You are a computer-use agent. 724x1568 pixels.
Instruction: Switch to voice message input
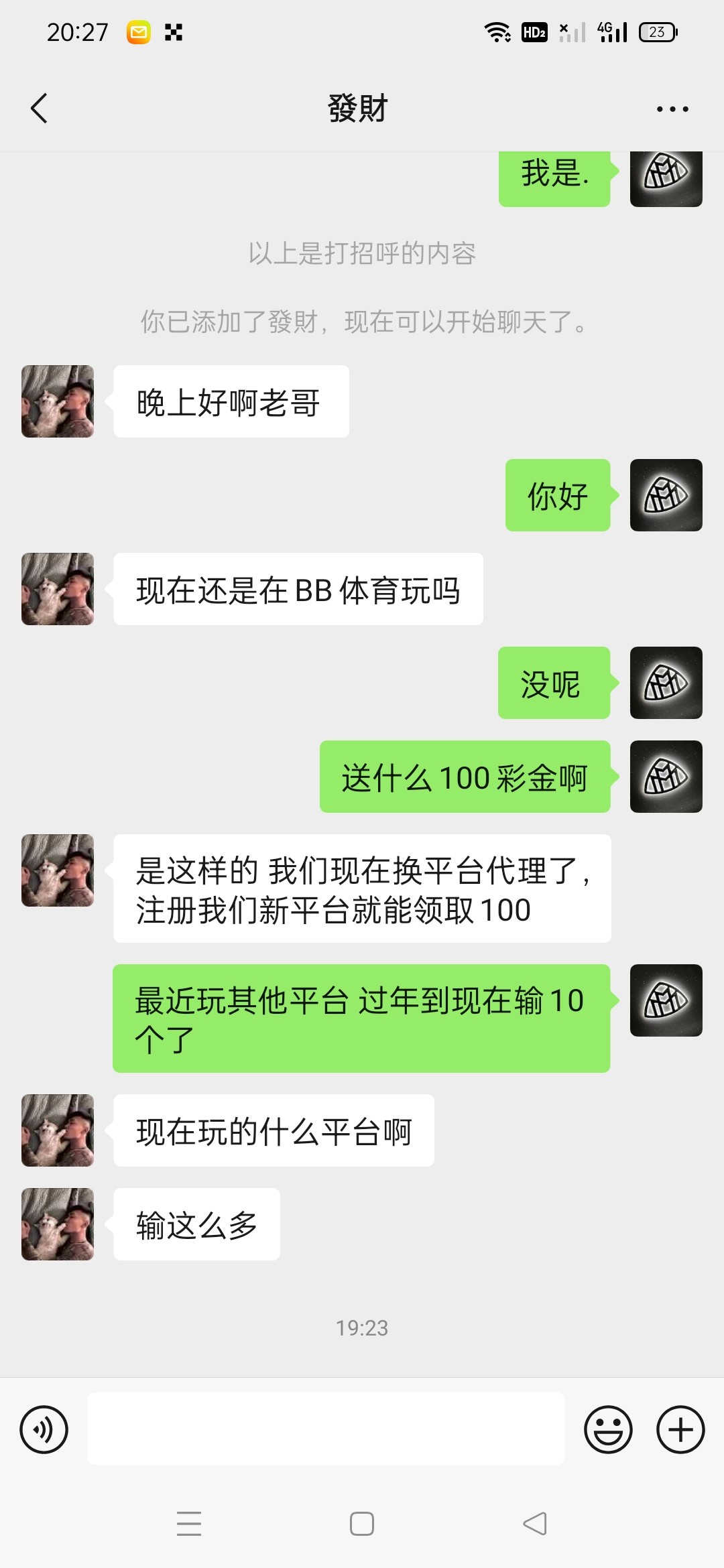pyautogui.click(x=44, y=1429)
